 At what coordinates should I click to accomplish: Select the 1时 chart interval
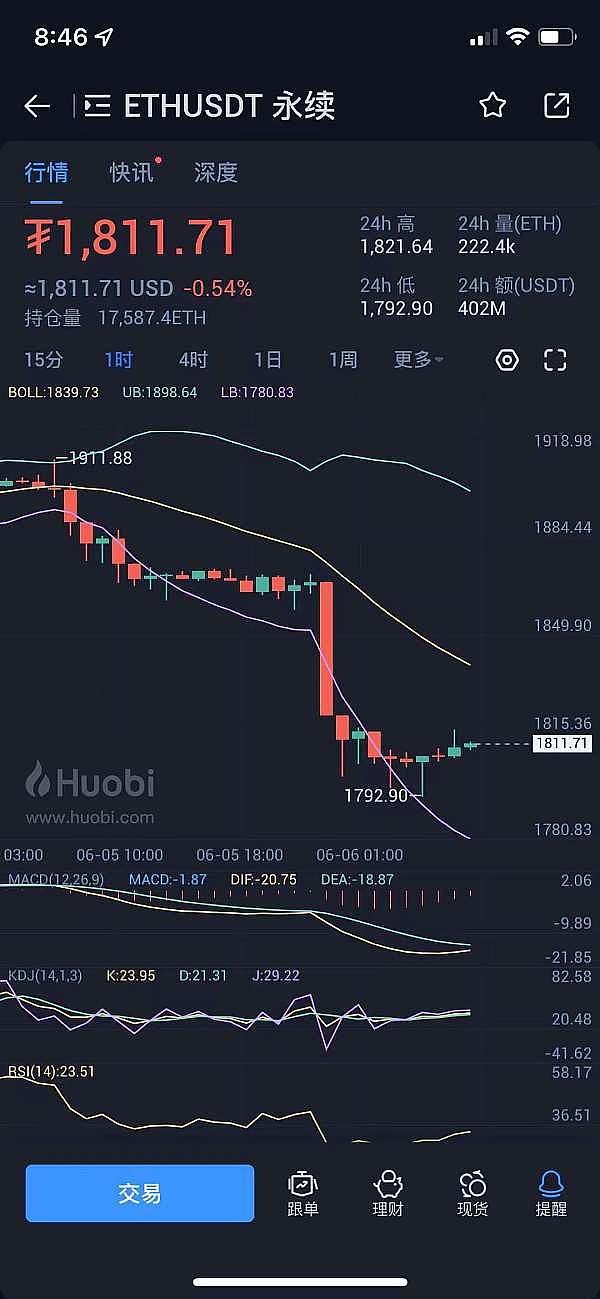118,360
